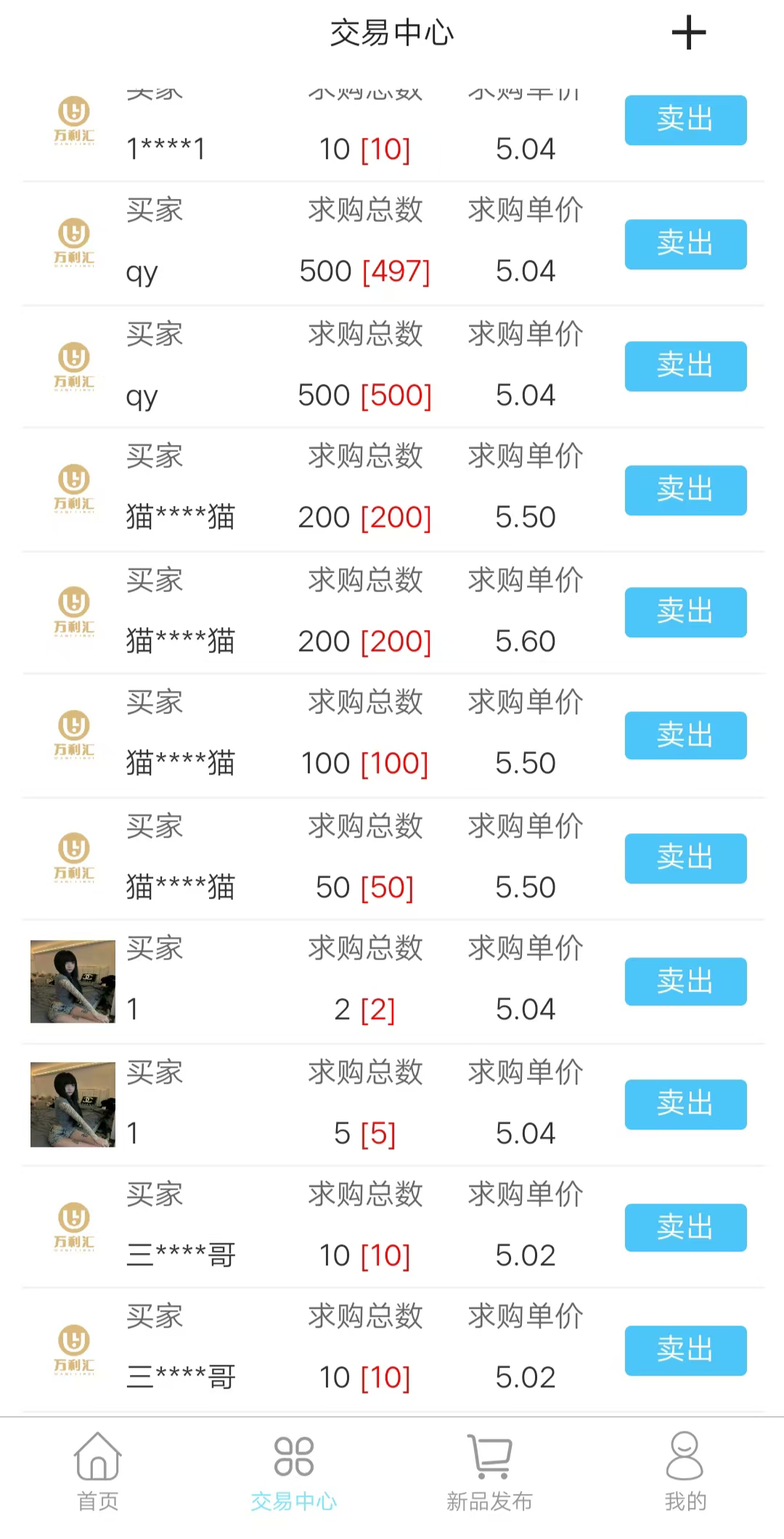784x1539 pixels.
Task: Tap 卖出 on 猫****猫's 100 [100] order
Action: click(x=685, y=735)
